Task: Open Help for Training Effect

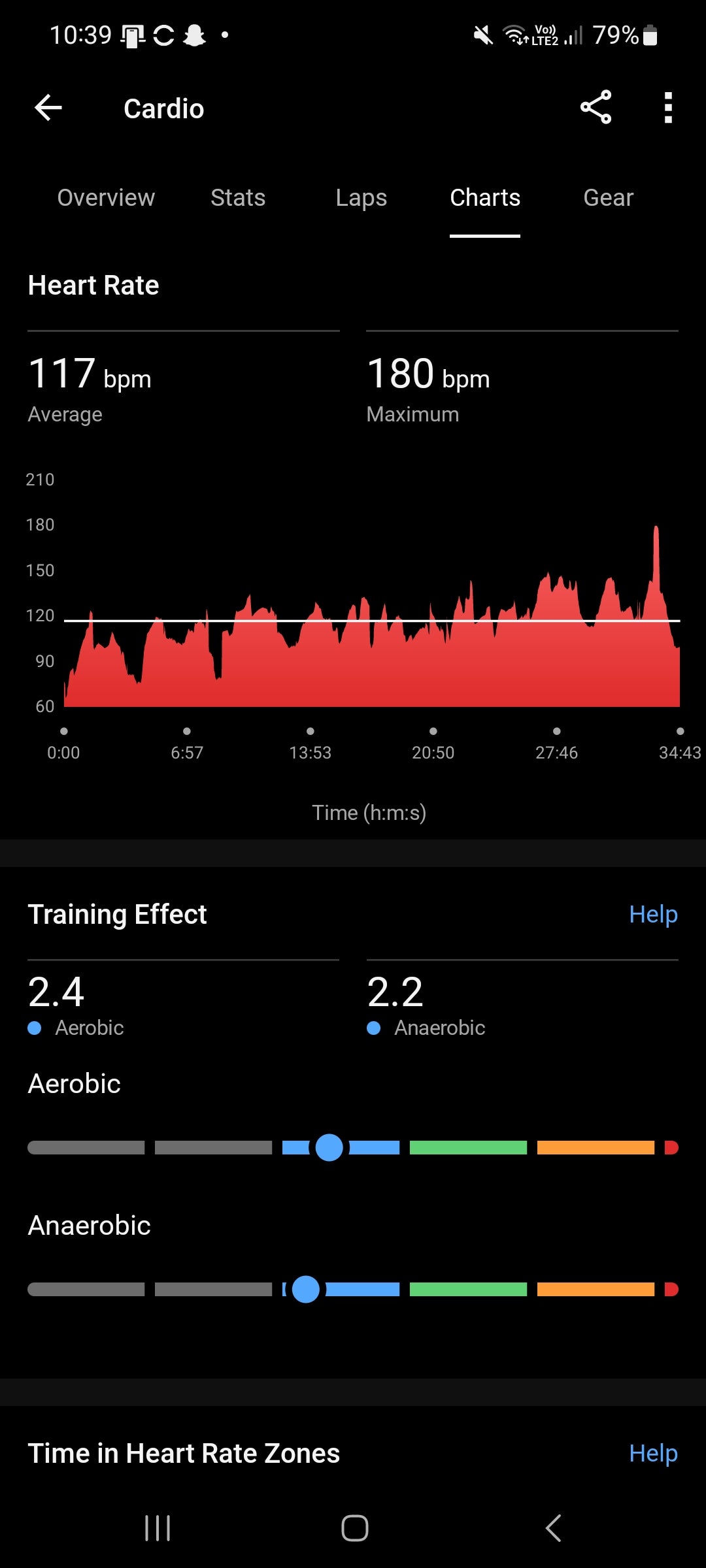Action: click(x=652, y=914)
